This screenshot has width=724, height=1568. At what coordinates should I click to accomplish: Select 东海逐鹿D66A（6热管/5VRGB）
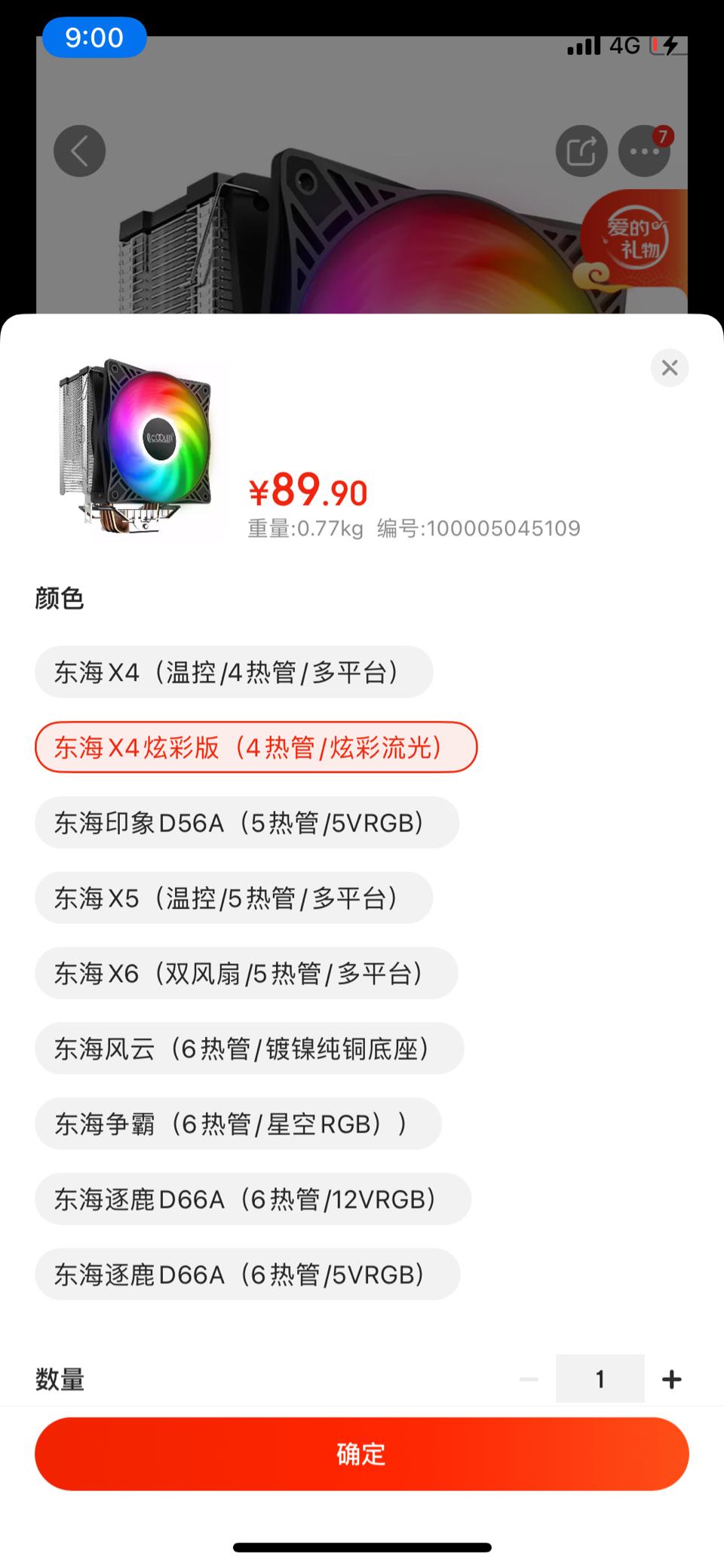click(247, 1275)
